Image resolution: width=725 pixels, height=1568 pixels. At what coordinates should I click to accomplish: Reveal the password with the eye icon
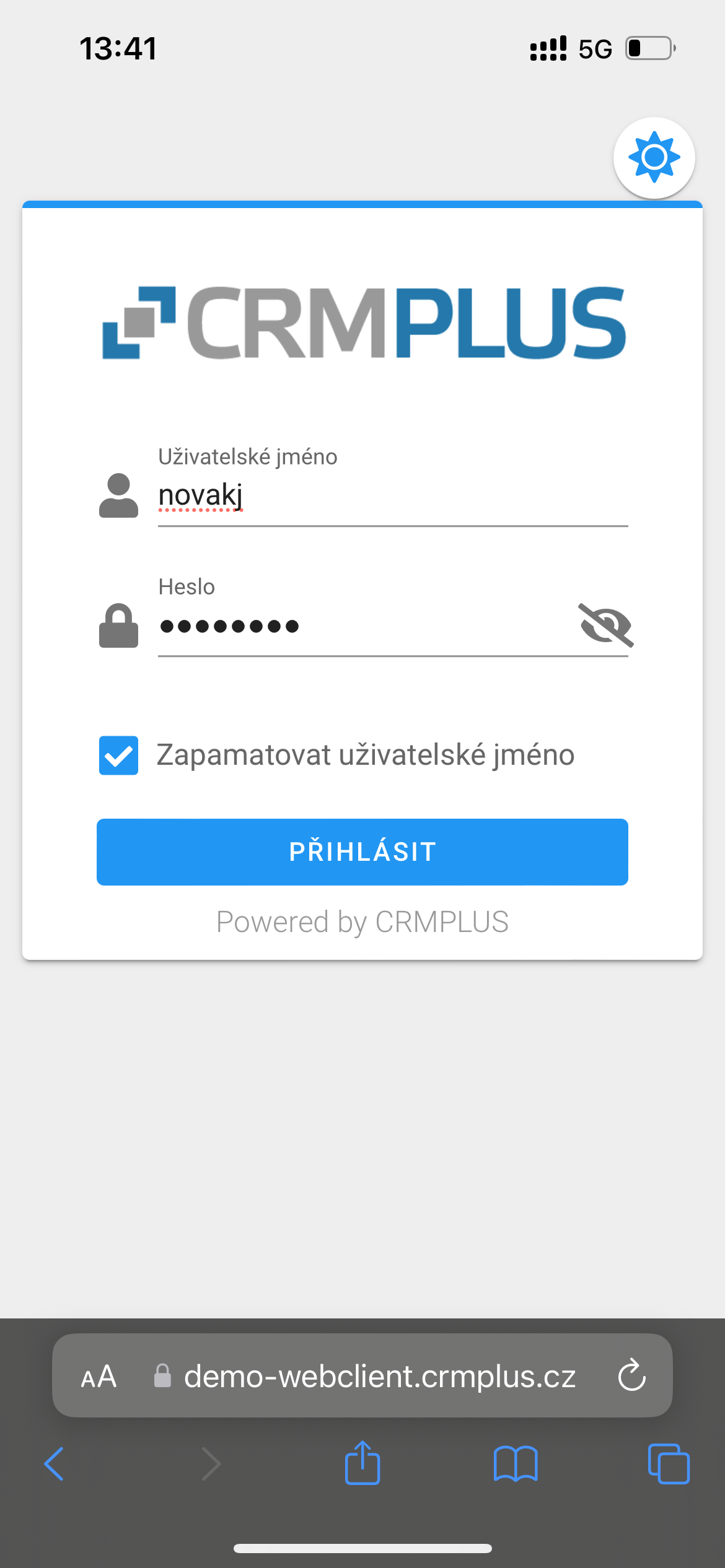click(605, 625)
